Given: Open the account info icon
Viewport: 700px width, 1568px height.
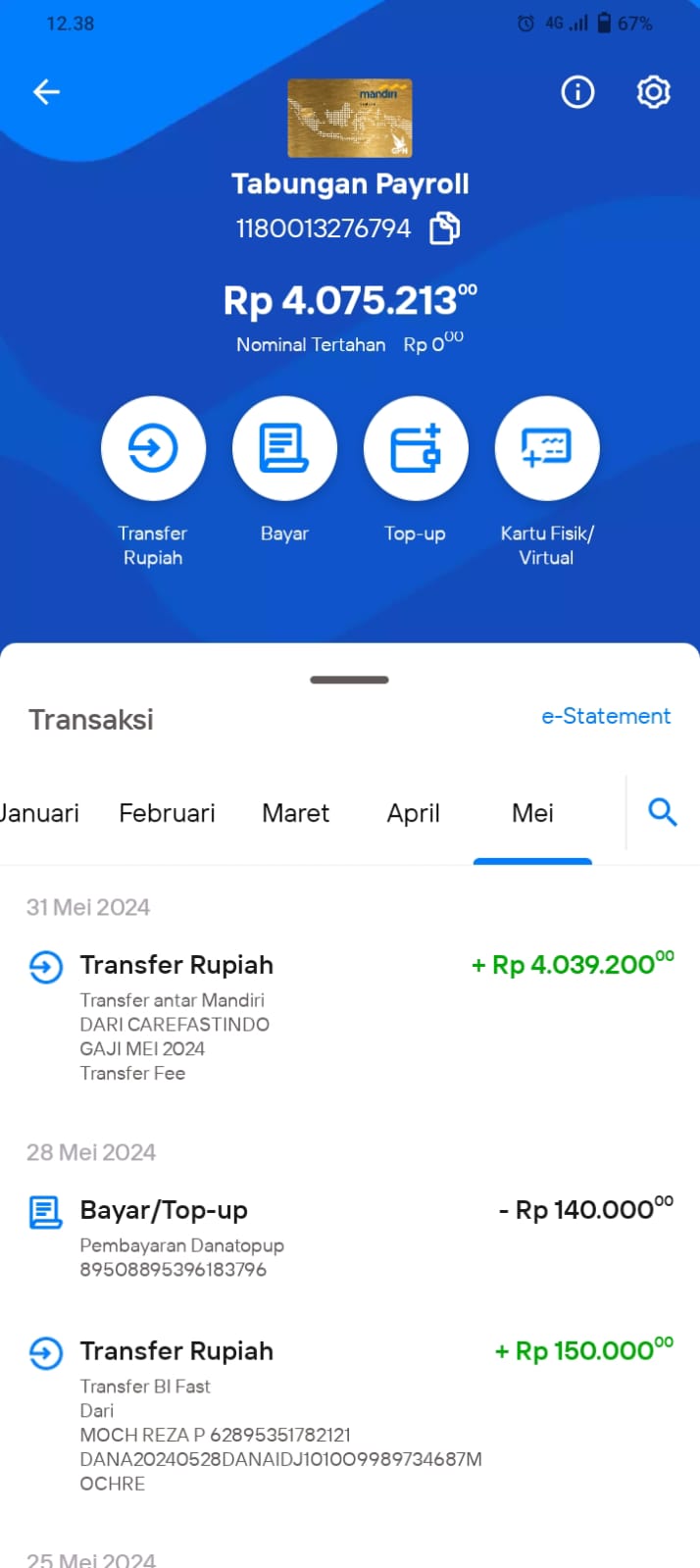Looking at the screenshot, I should [577, 92].
